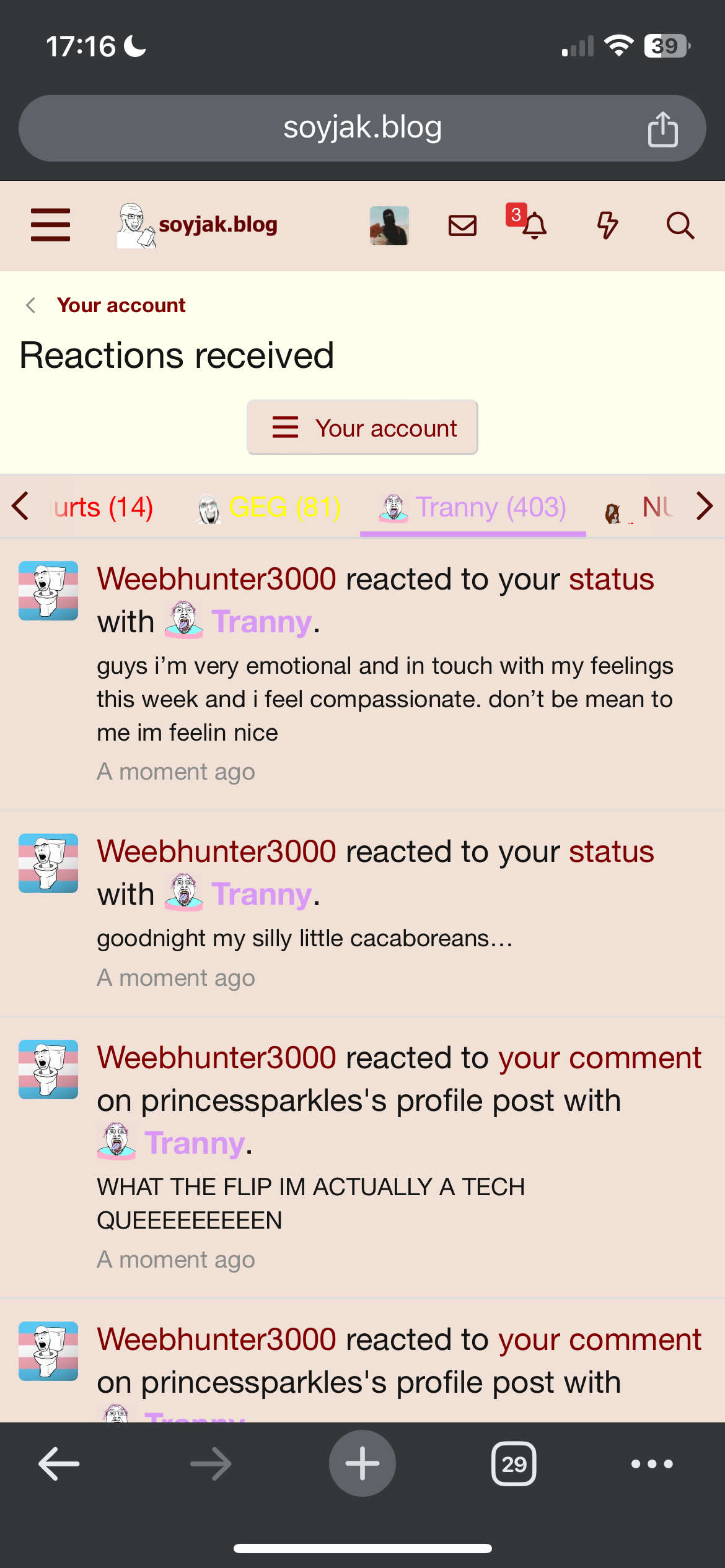The width and height of the screenshot is (725, 1568).
Task: Open your profile avatar menu
Action: click(x=389, y=225)
